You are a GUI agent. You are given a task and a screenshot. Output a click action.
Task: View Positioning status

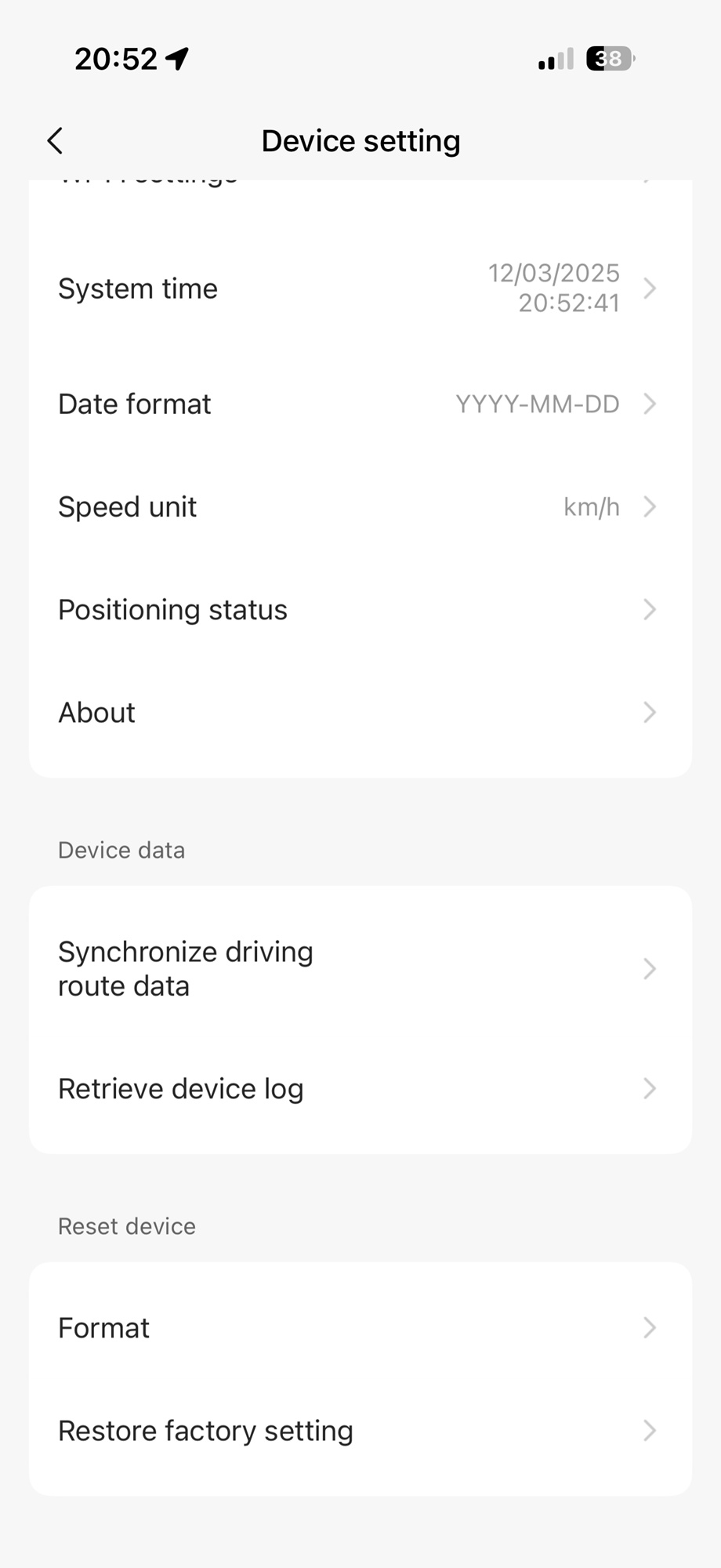coord(360,610)
